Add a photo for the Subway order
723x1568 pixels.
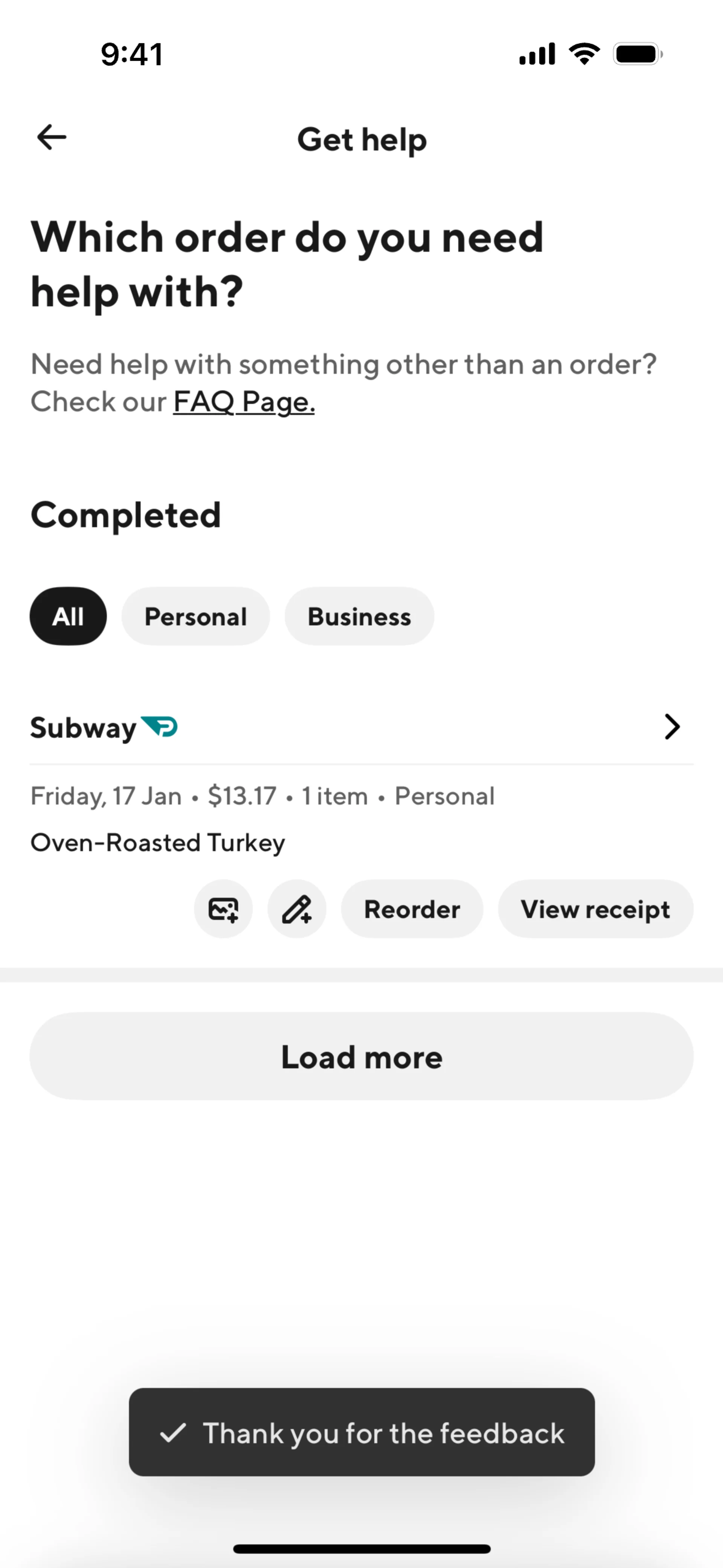[223, 909]
